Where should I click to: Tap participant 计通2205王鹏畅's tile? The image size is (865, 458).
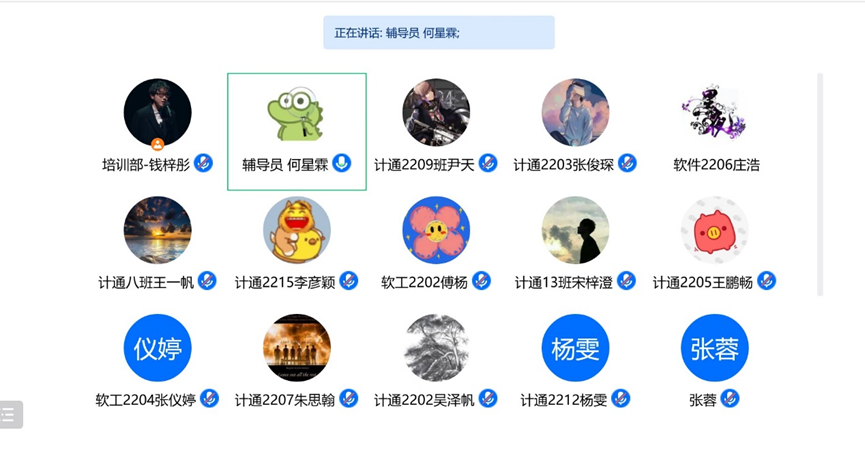(715, 231)
